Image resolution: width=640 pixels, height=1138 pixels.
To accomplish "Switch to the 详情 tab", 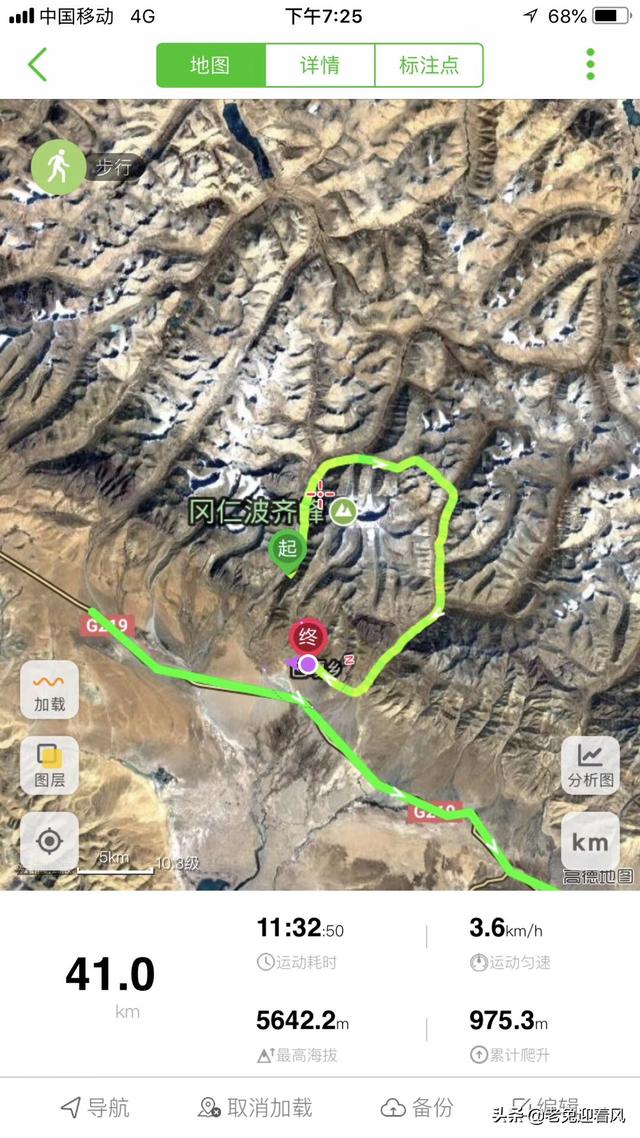I will pos(320,65).
